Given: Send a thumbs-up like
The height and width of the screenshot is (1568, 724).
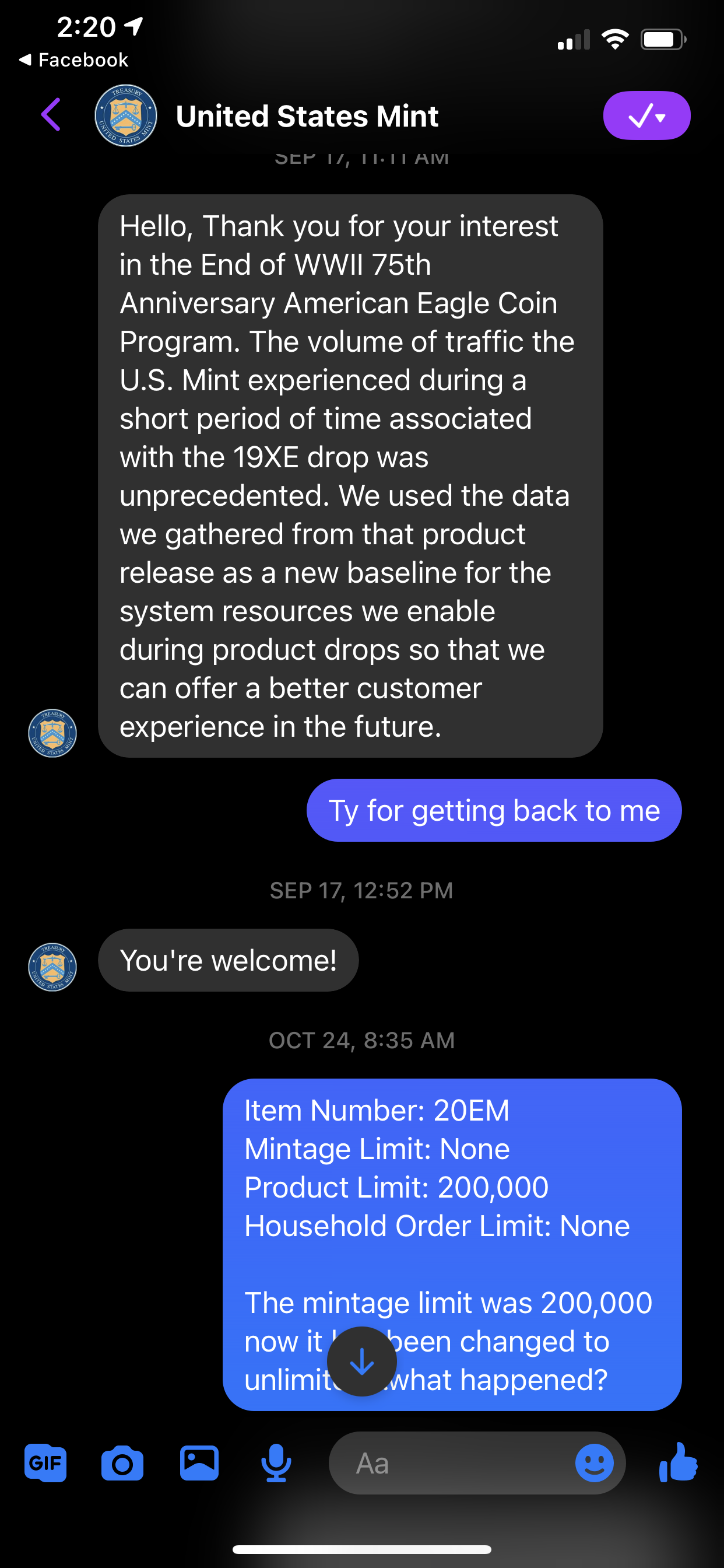Looking at the screenshot, I should (x=679, y=1461).
